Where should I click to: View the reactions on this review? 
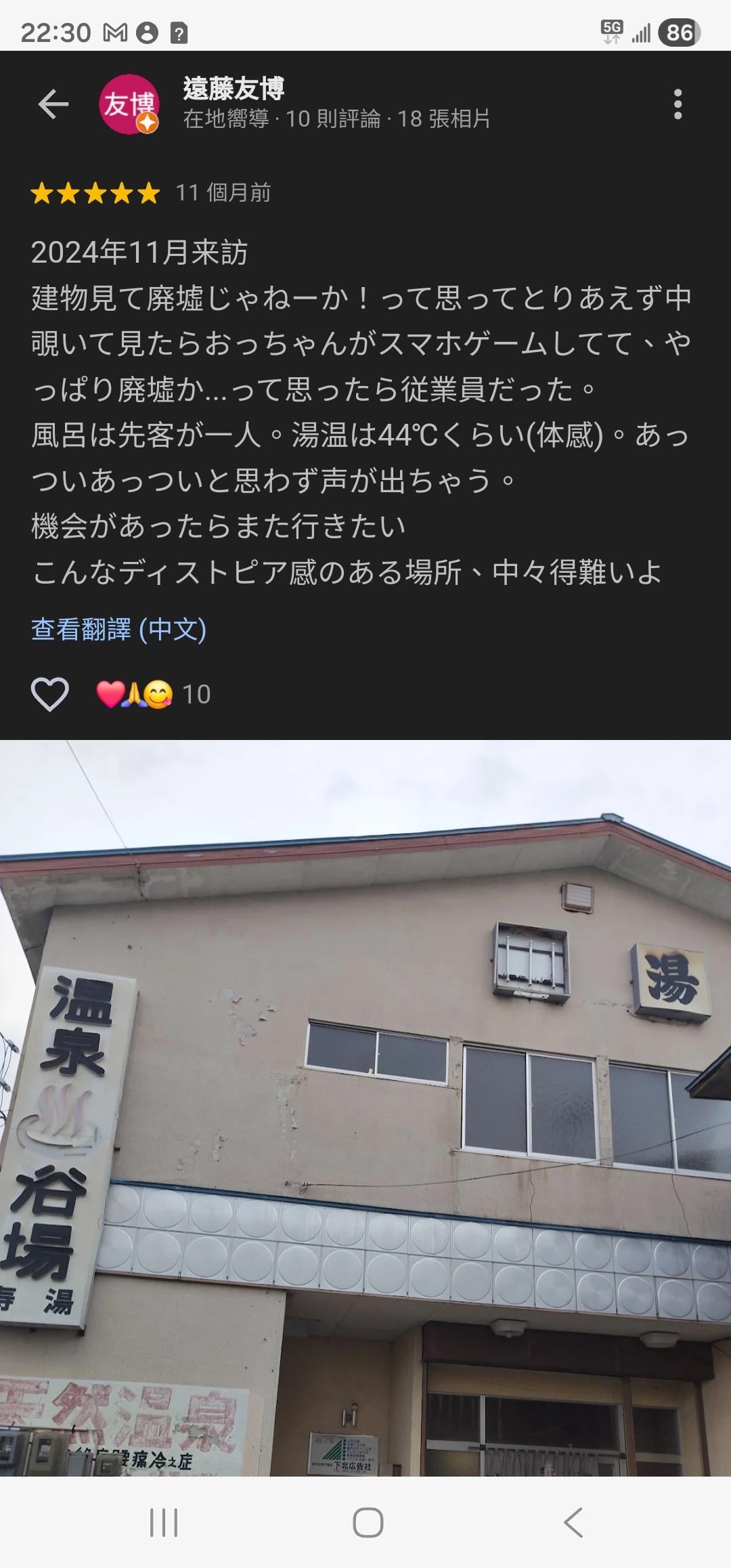tap(153, 694)
